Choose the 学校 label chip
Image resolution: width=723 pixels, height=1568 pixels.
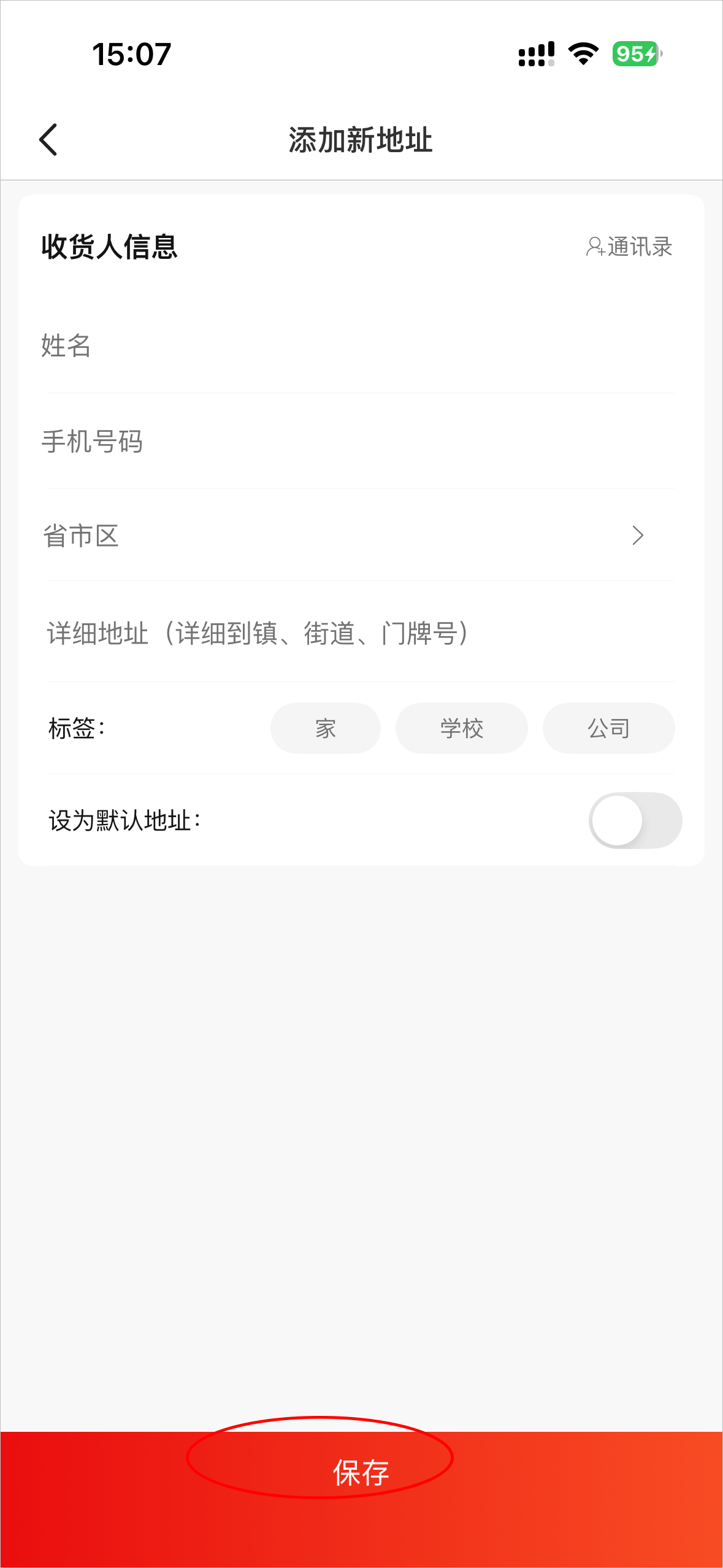coord(461,729)
